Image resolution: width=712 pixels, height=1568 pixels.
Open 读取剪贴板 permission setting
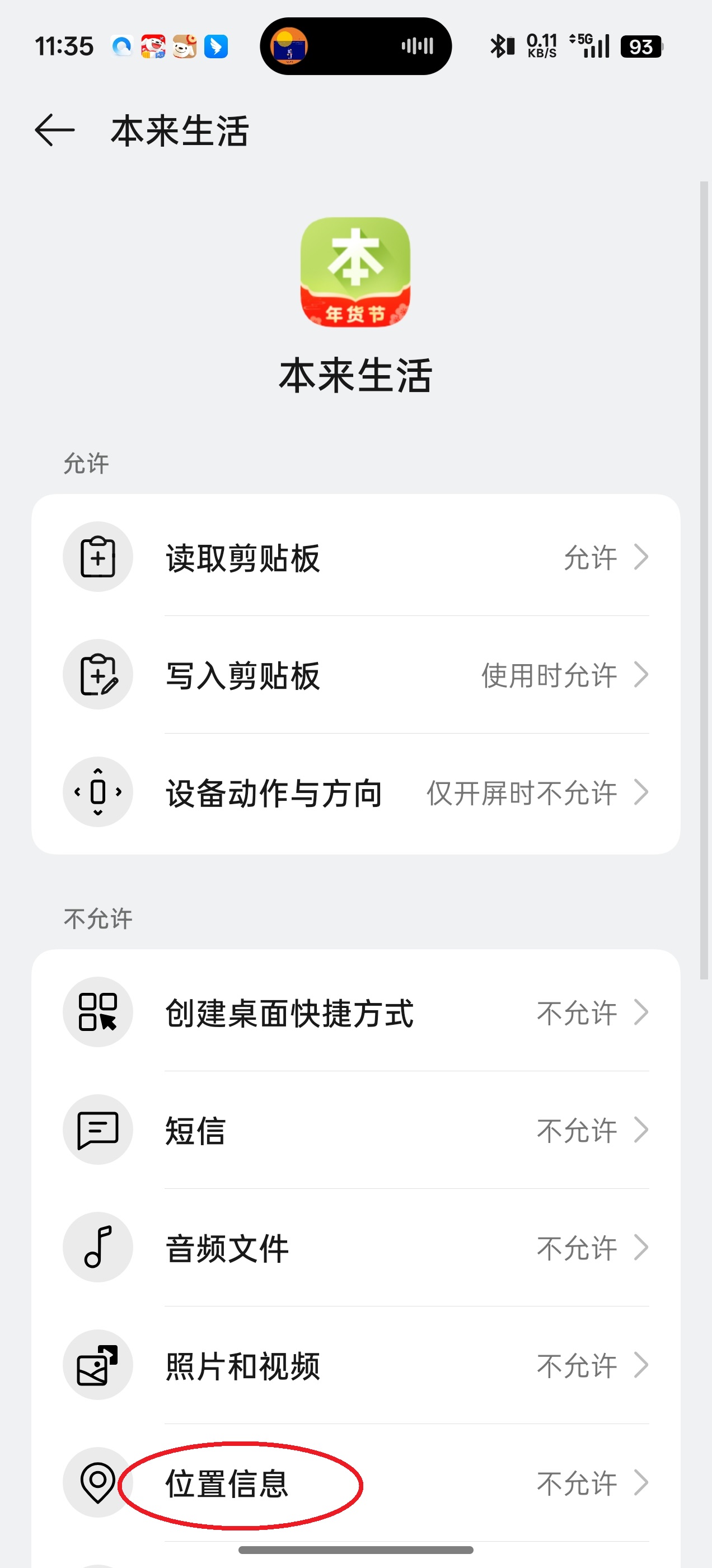pos(355,557)
